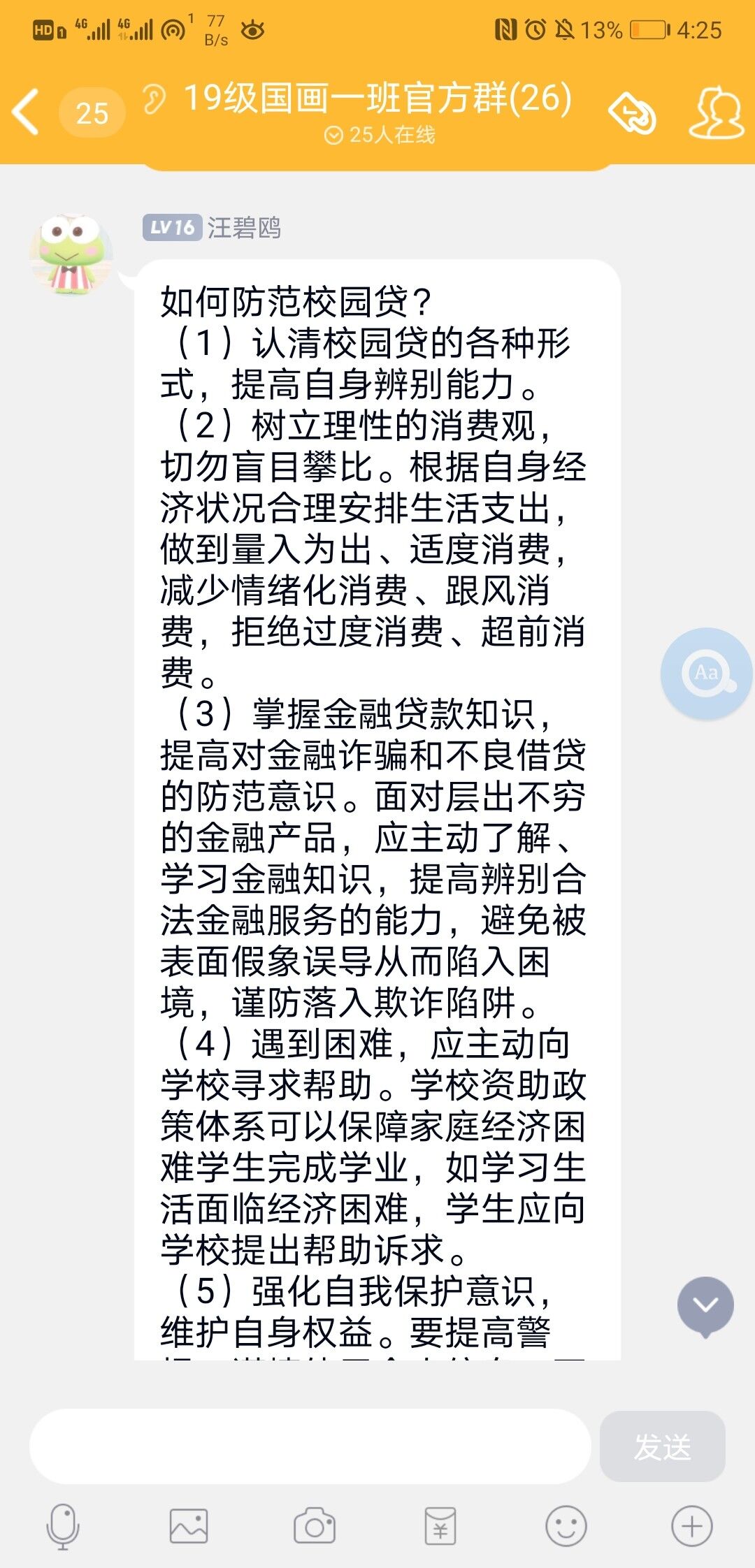Open the photo gallery picker
This screenshot has width=755, height=1568.
pyautogui.click(x=189, y=1526)
